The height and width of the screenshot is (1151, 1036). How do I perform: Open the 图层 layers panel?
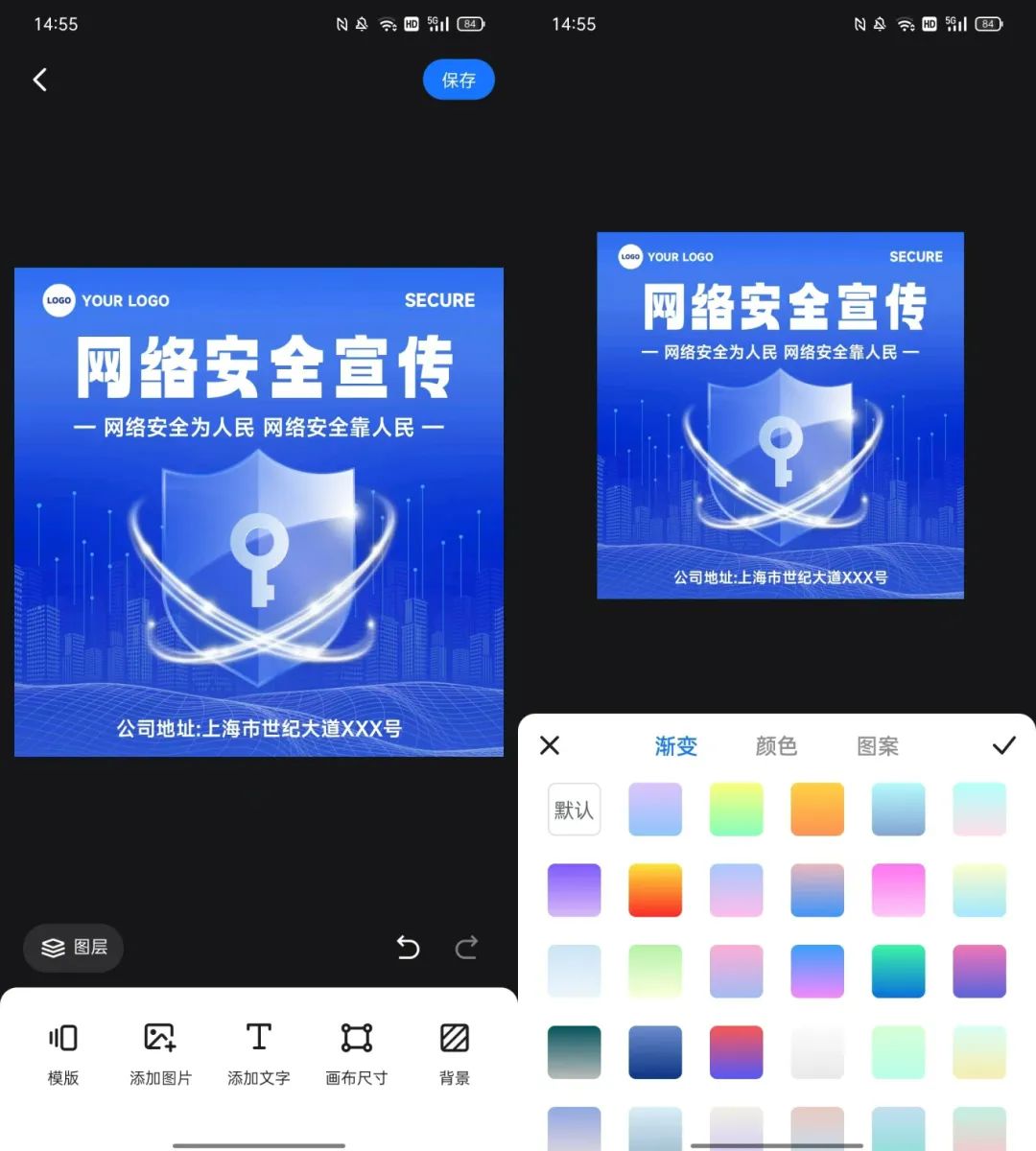click(x=74, y=948)
